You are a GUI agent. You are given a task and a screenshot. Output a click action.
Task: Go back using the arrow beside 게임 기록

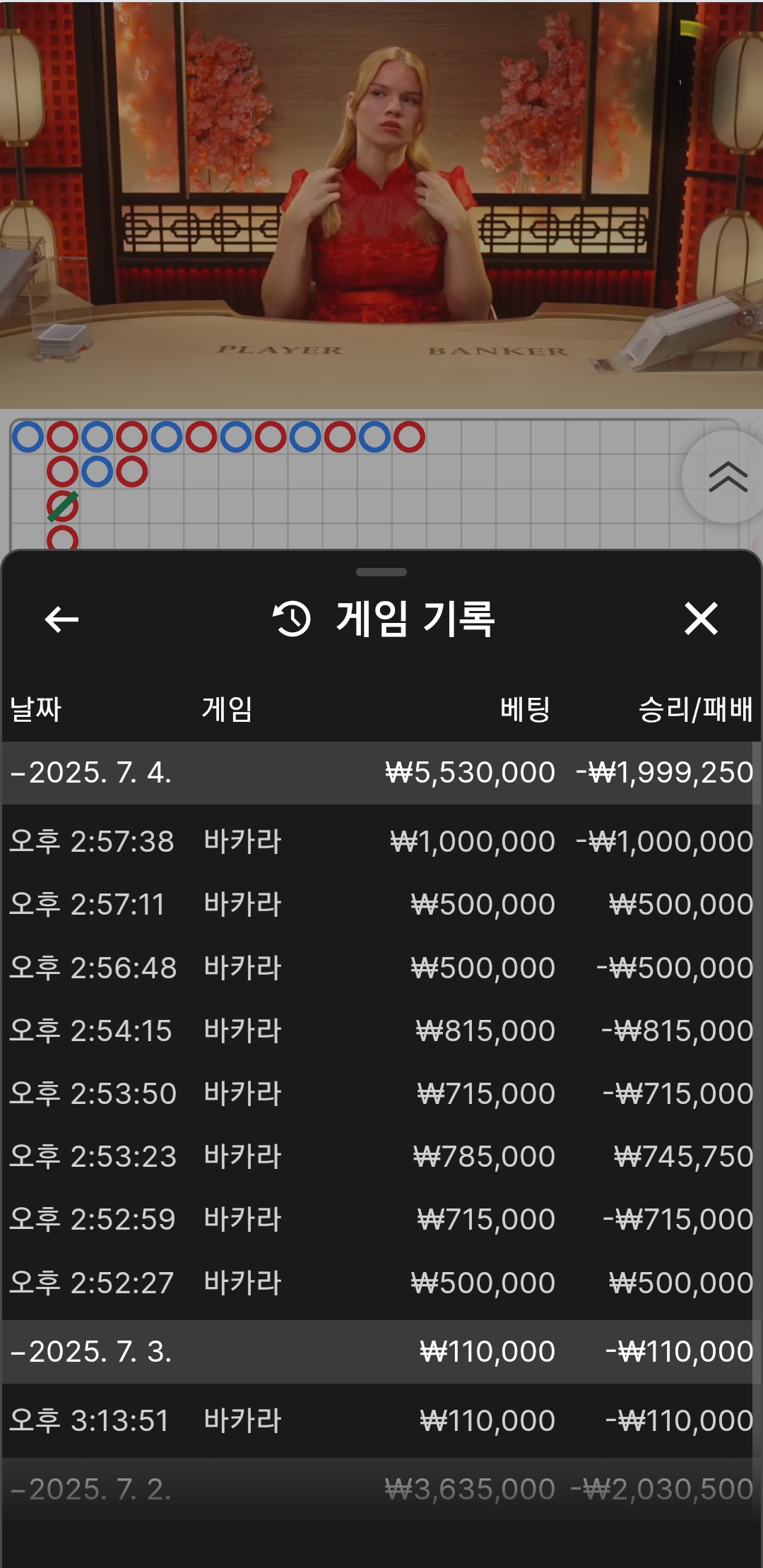point(61,619)
